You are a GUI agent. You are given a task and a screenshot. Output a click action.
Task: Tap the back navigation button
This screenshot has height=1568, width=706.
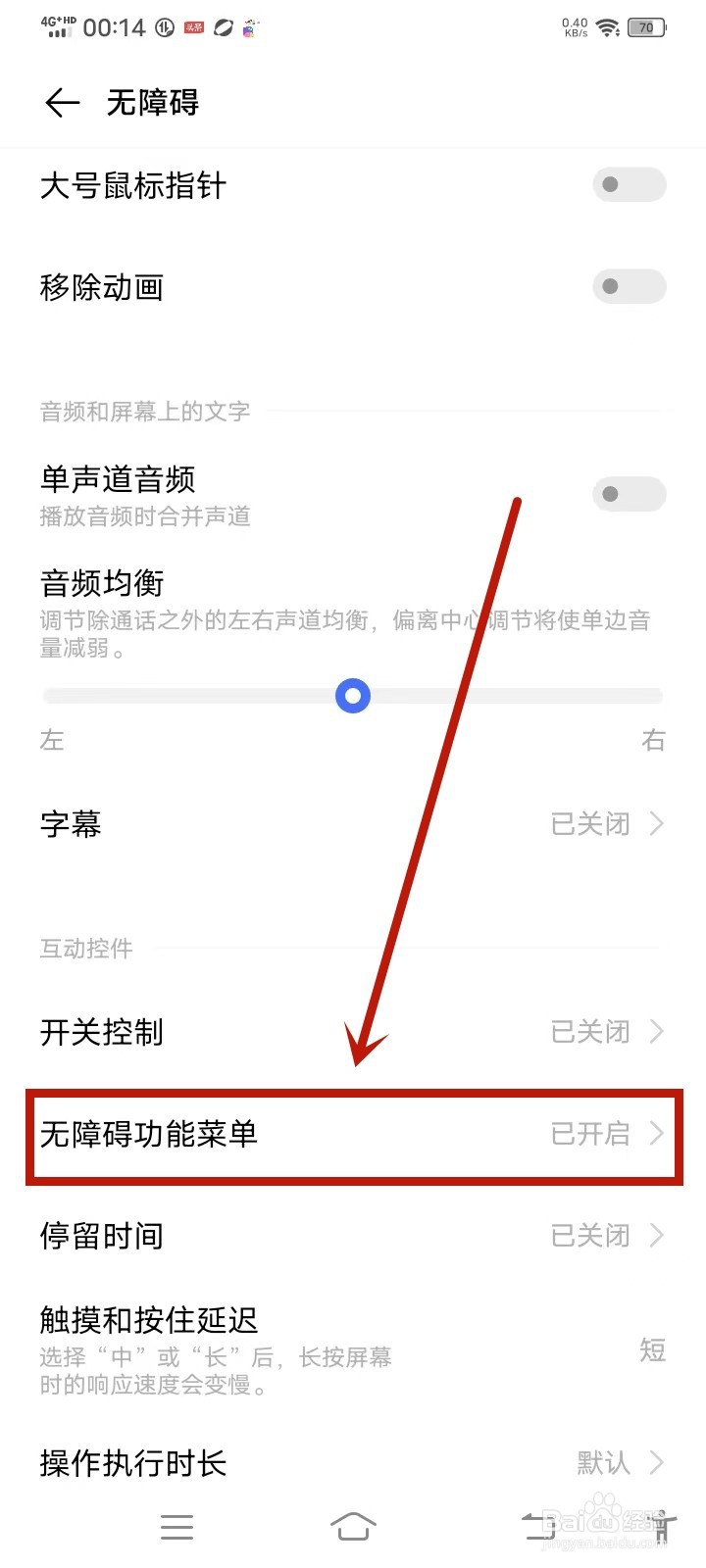coord(529,1526)
